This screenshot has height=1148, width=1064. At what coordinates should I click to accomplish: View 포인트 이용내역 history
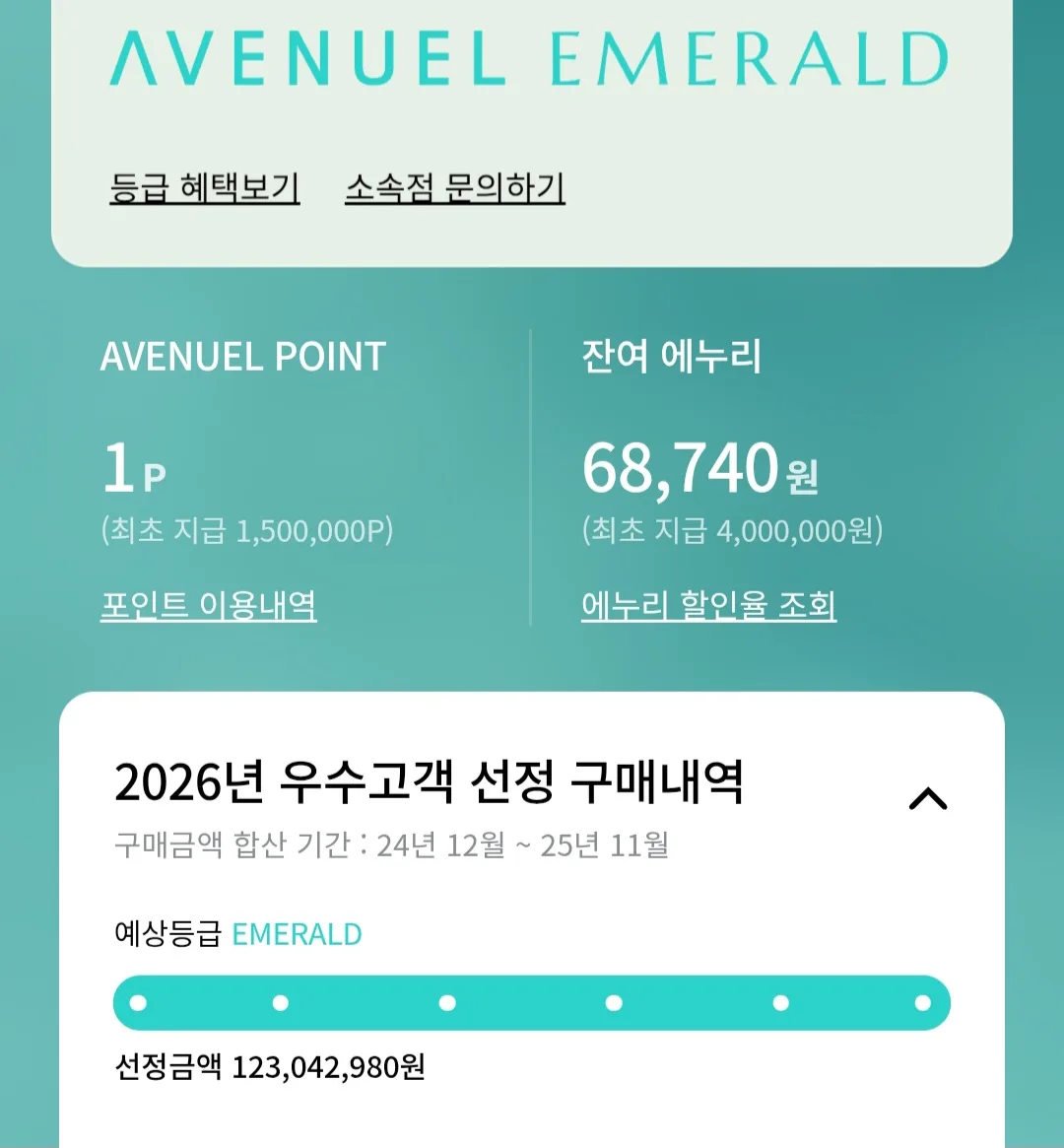[208, 605]
